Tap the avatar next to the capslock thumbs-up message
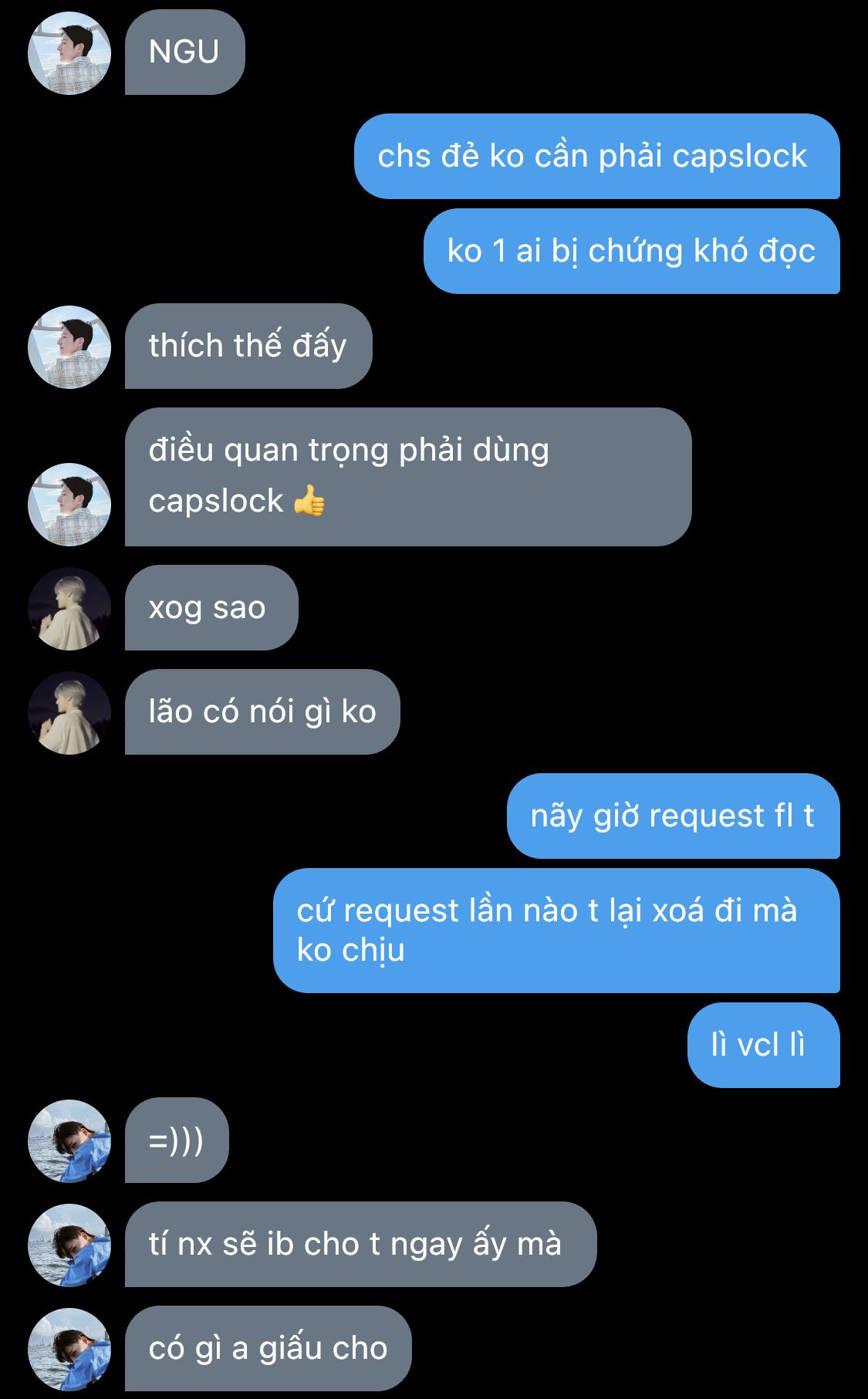The image size is (868, 1399). [x=69, y=505]
